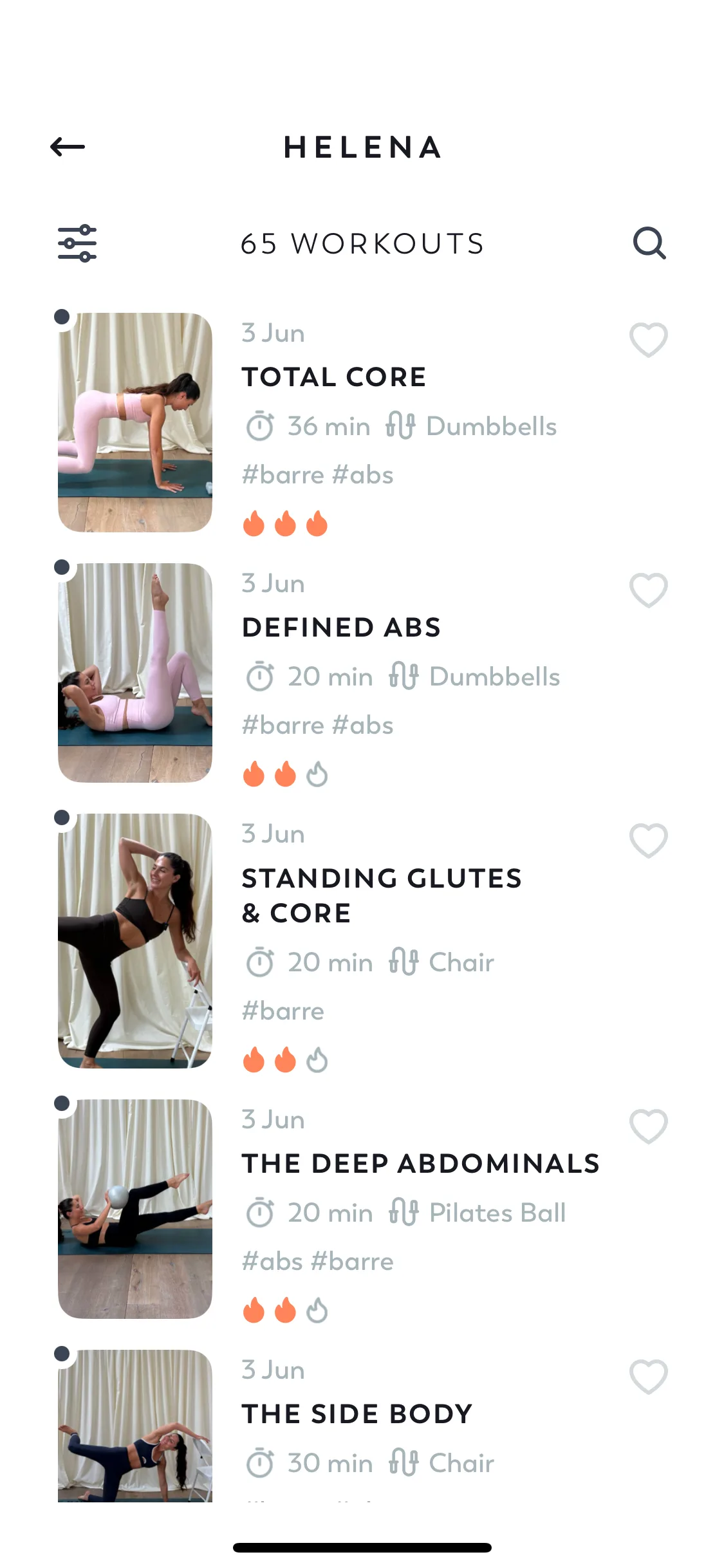Open The Deep Abdominals workout
This screenshot has width=724, height=1568.
pyautogui.click(x=420, y=1164)
